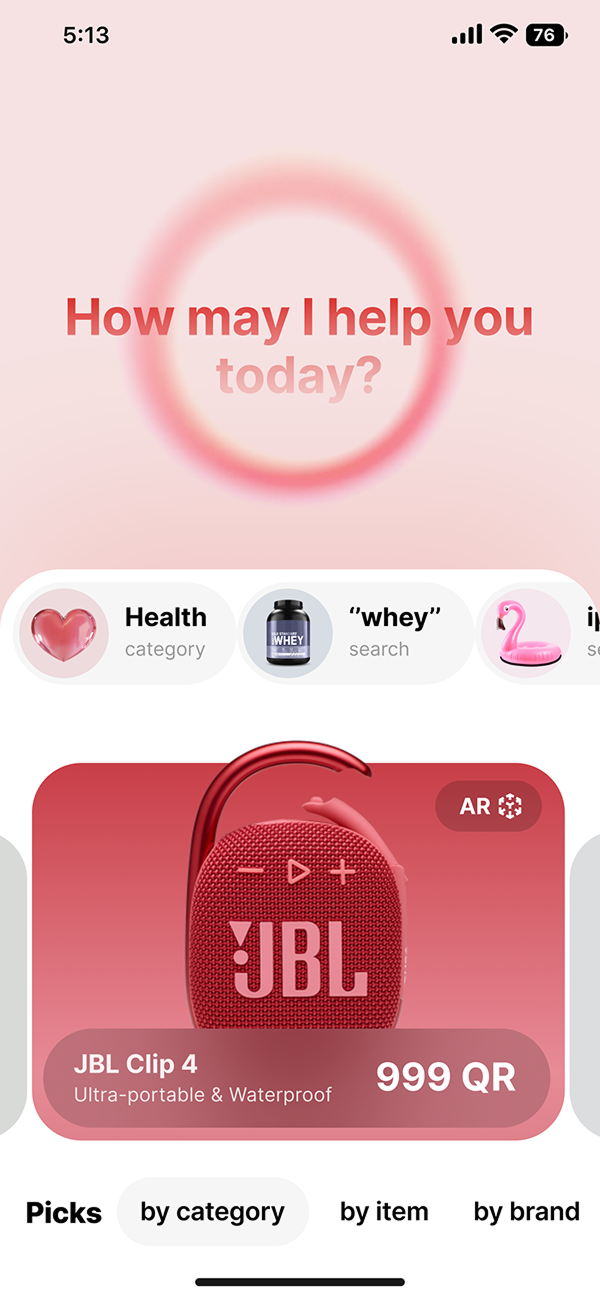Switch picks to by item
The image size is (600, 1299).
tap(384, 1212)
